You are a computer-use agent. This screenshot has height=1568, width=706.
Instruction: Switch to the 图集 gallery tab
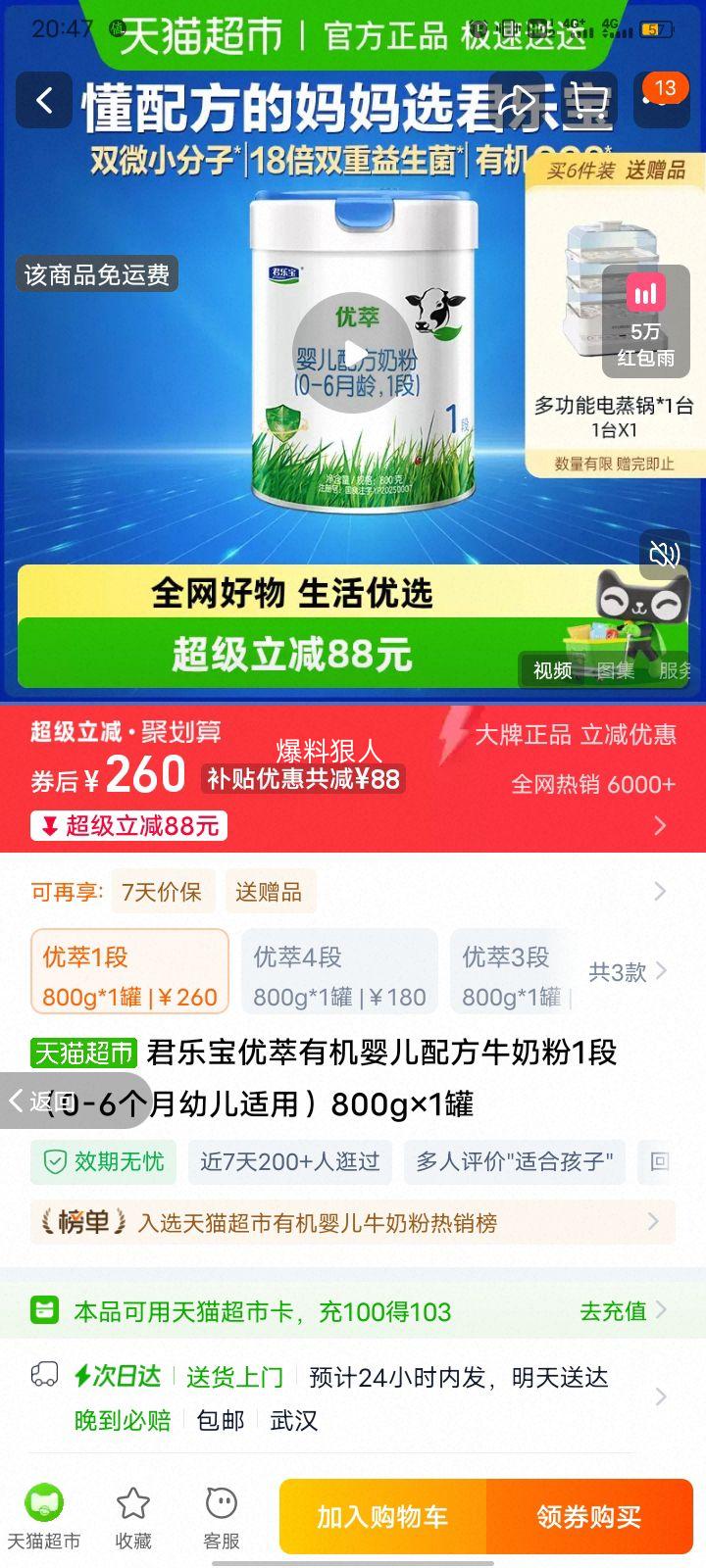(615, 673)
